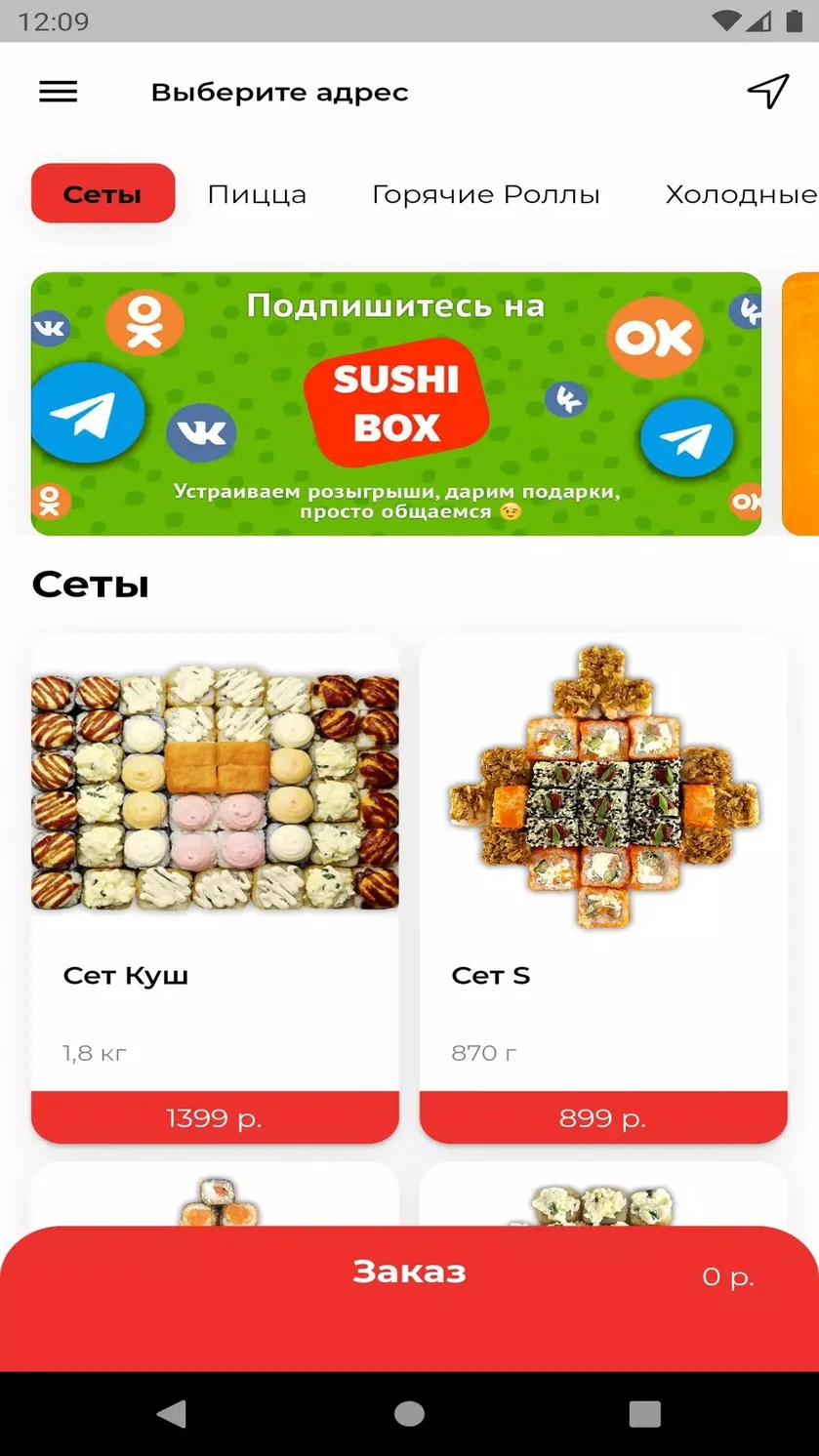The width and height of the screenshot is (819, 1456).
Task: Go to the system home screen
Action: [x=409, y=1413]
